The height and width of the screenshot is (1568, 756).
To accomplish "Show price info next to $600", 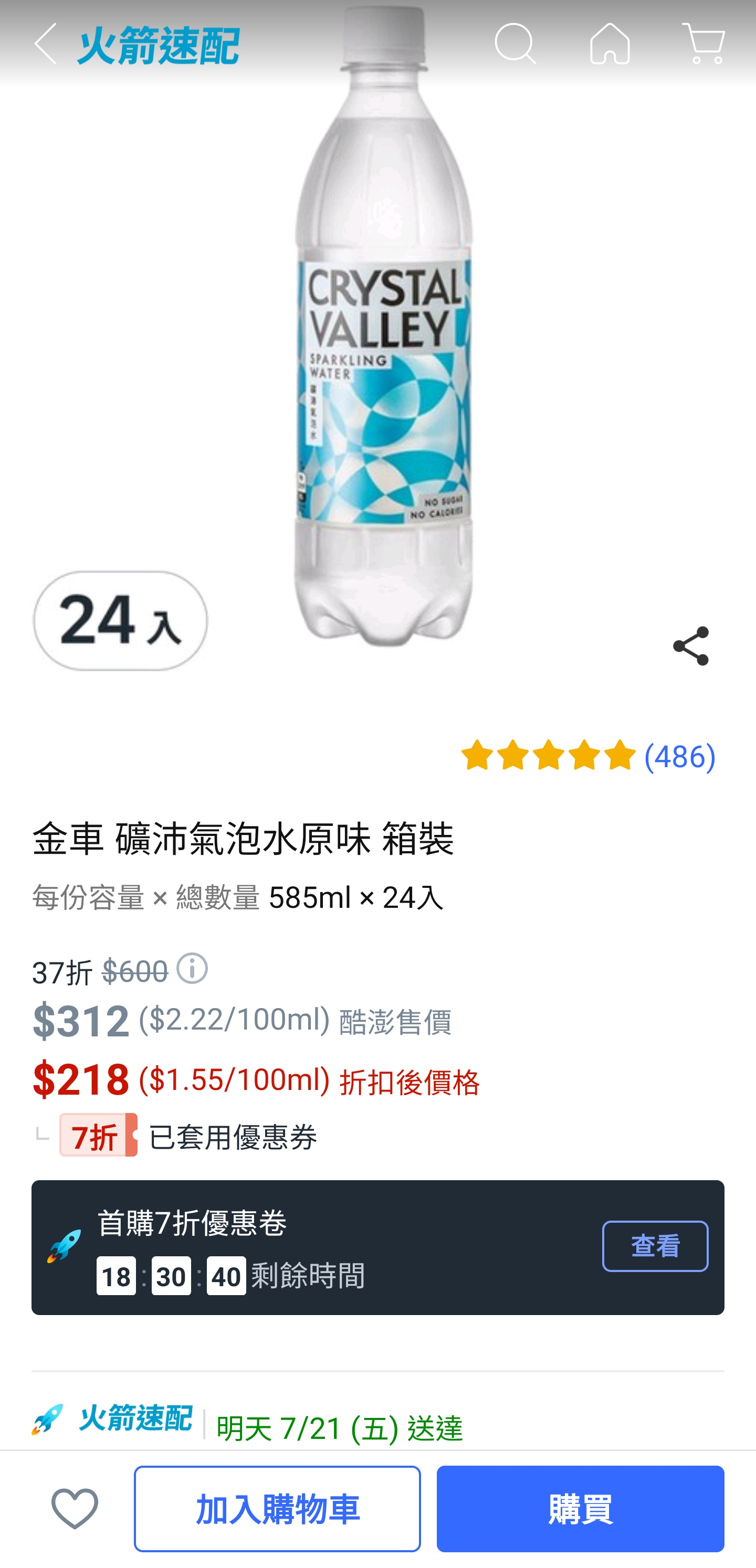I will point(193,968).
